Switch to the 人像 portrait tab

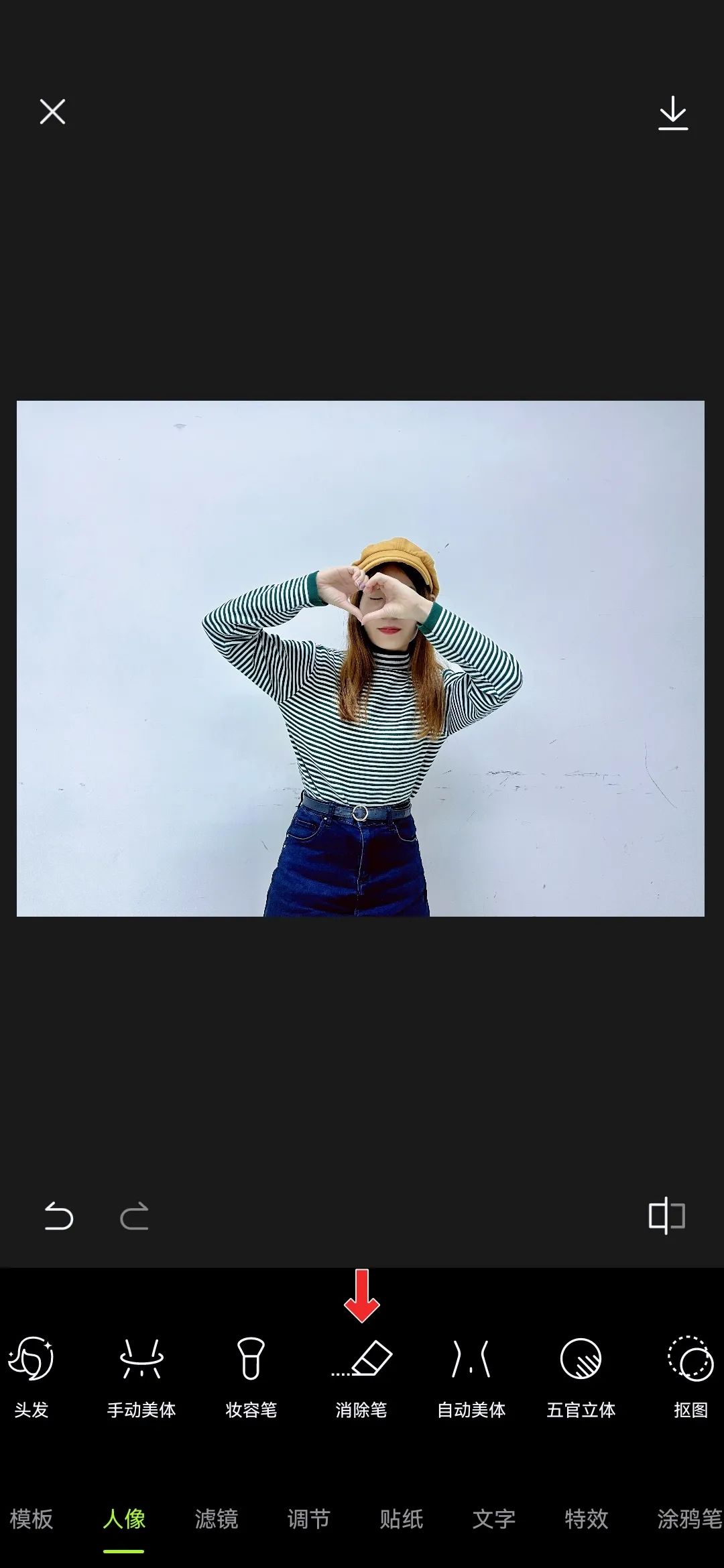pyautogui.click(x=124, y=1519)
